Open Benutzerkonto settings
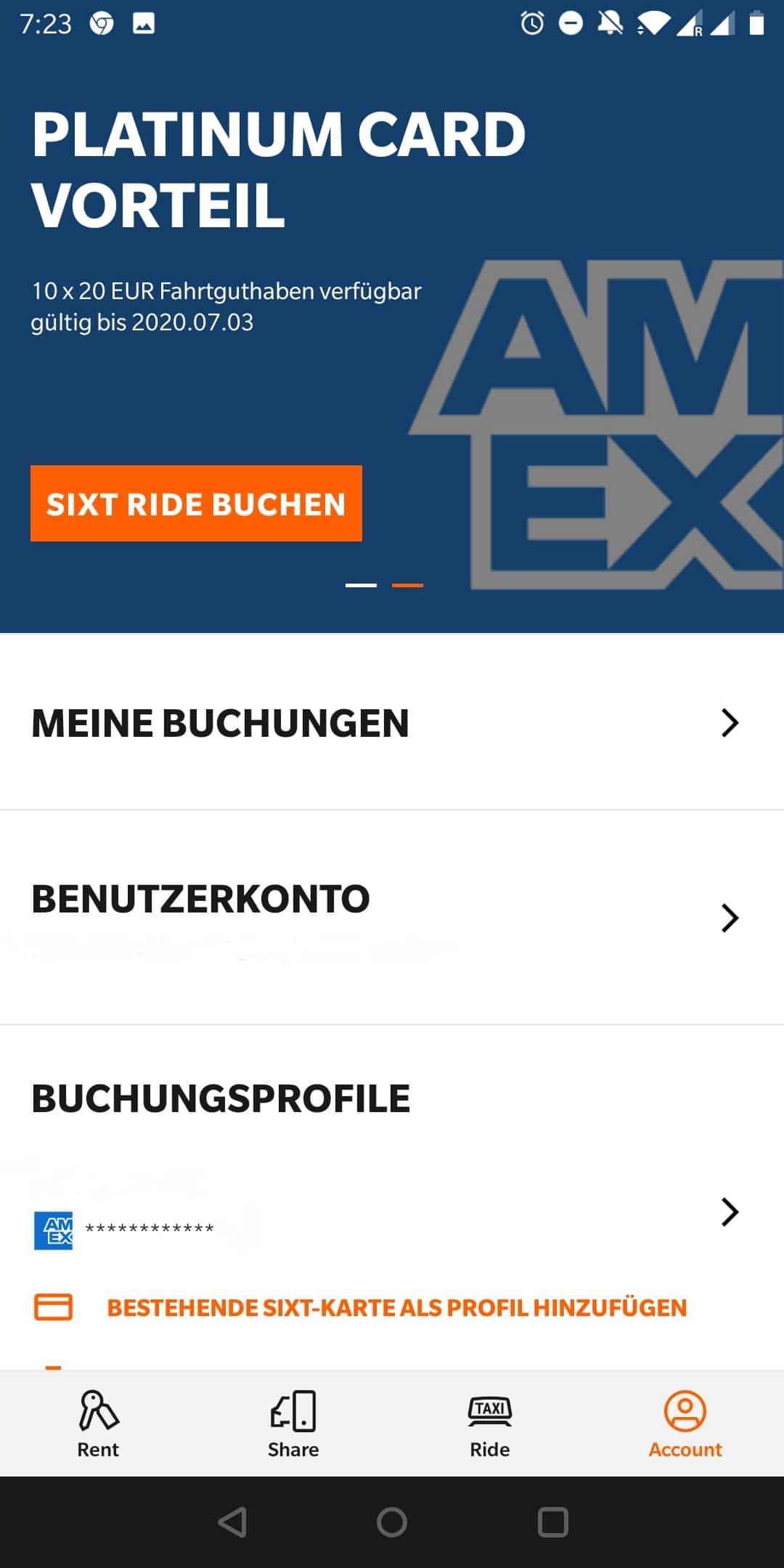 click(392, 917)
